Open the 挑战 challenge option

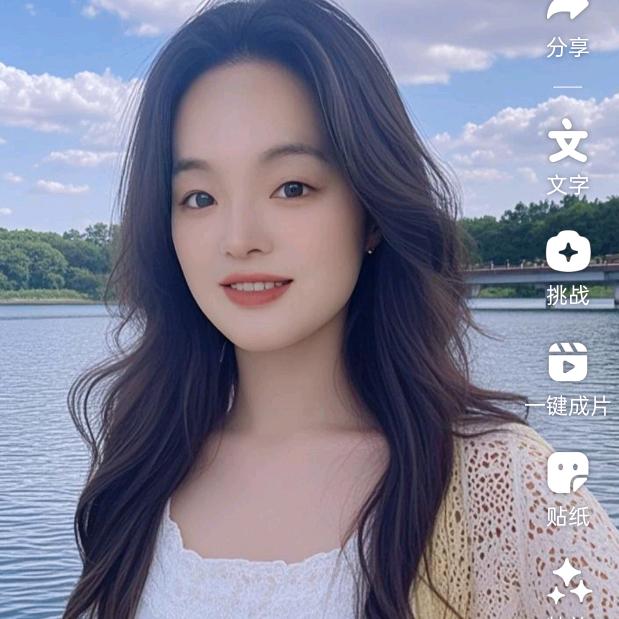pyautogui.click(x=568, y=253)
